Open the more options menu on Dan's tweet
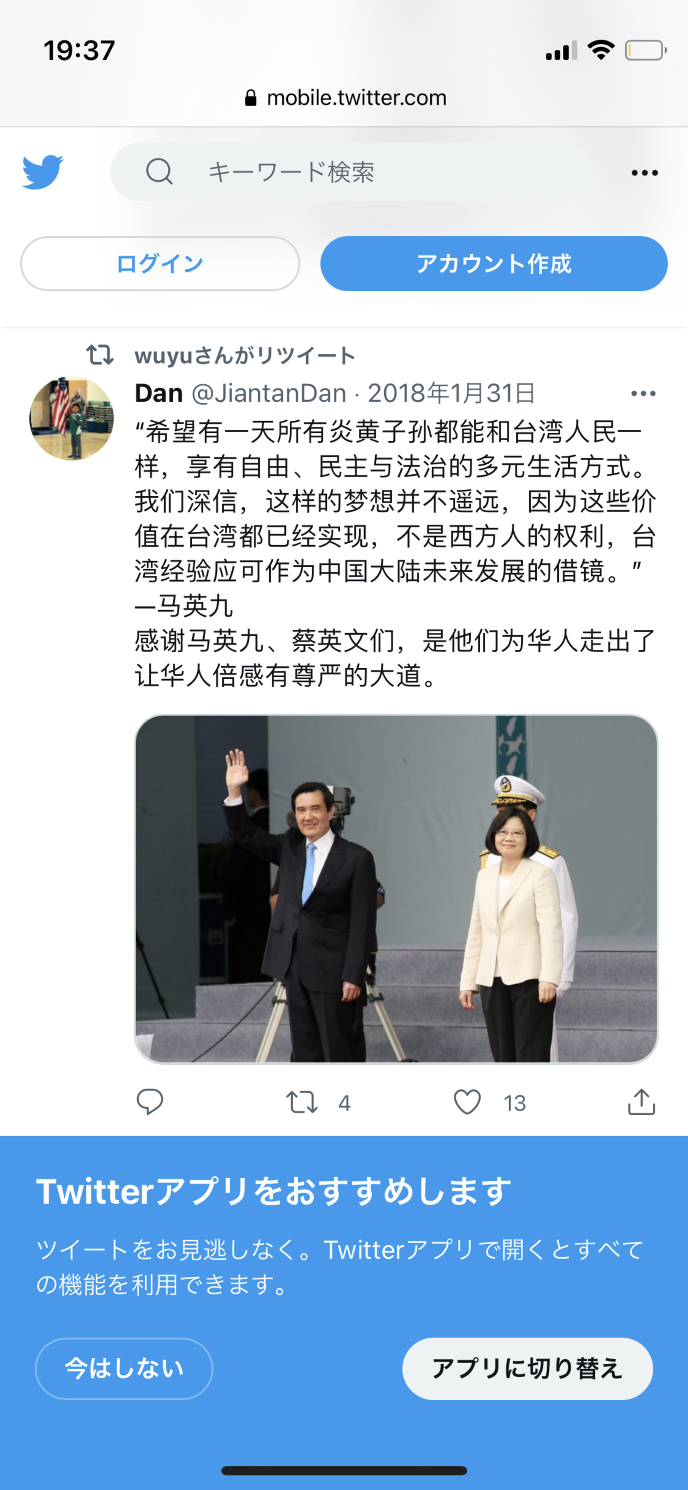The image size is (688, 1490). pos(643,393)
